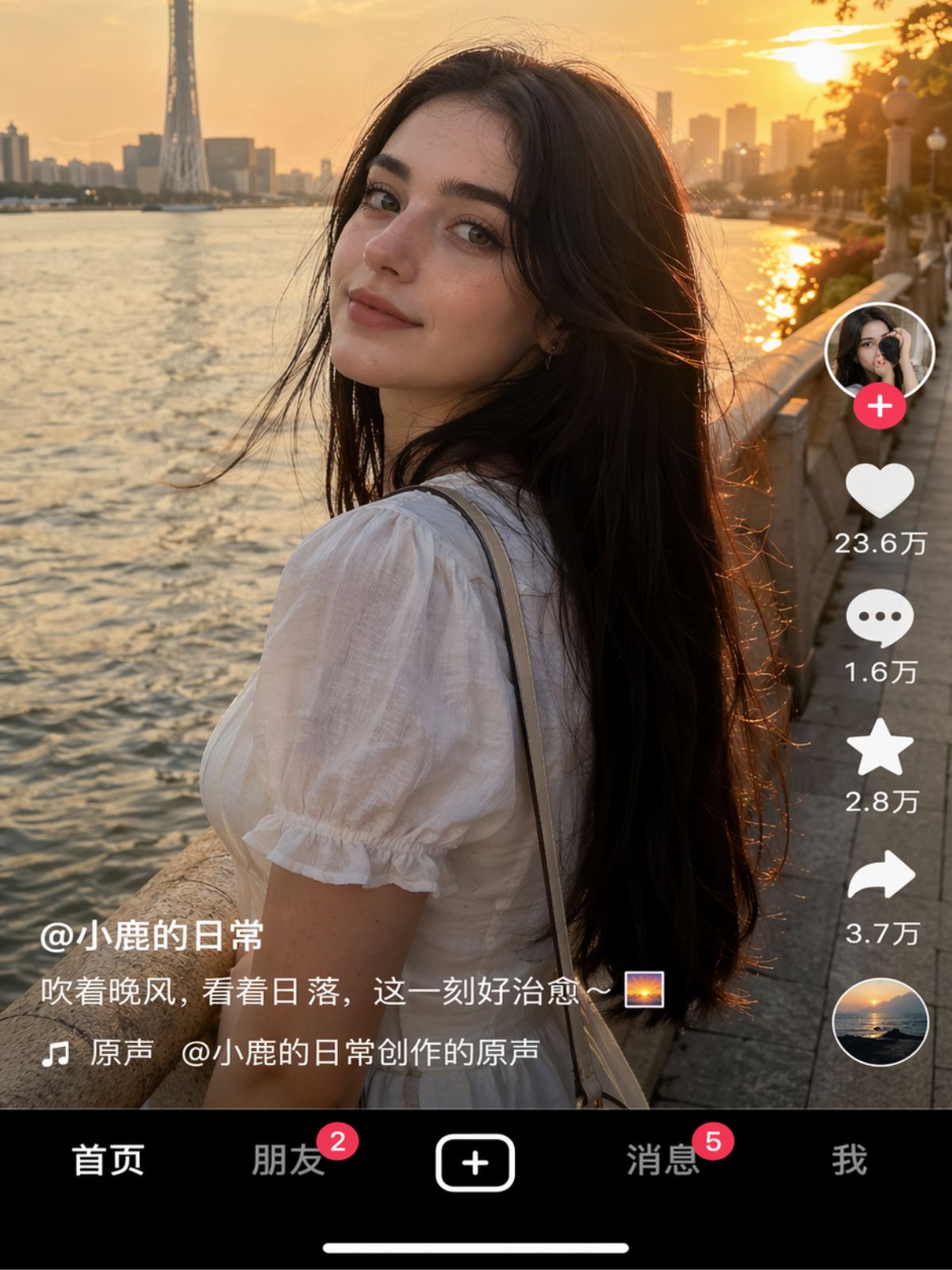952x1270 pixels.
Task: Open the comments with 1.6万 replies
Action: point(879,619)
